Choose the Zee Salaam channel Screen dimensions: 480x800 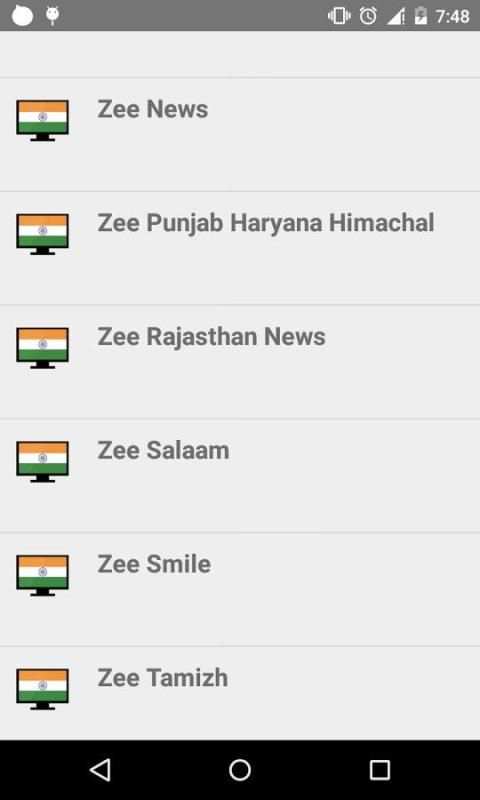(240, 476)
